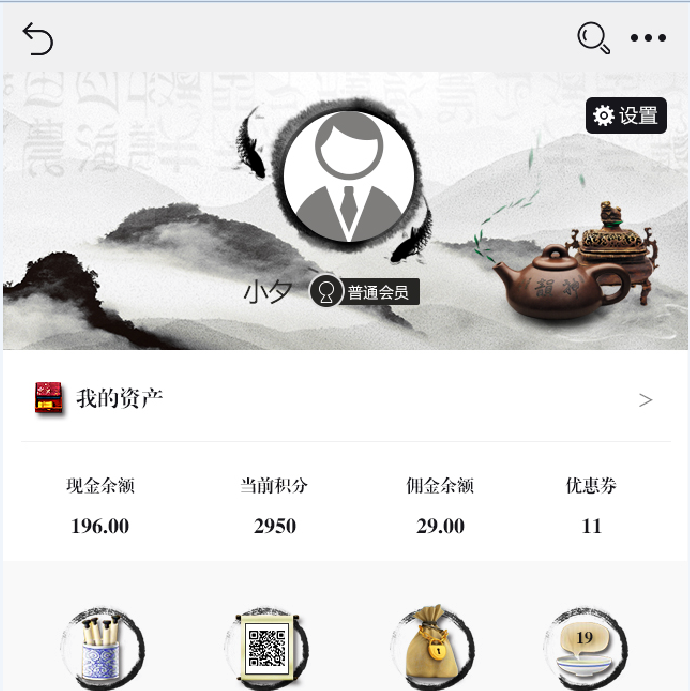Open the three-dot overflow menu
Image resolution: width=690 pixels, height=691 pixels.
648,38
